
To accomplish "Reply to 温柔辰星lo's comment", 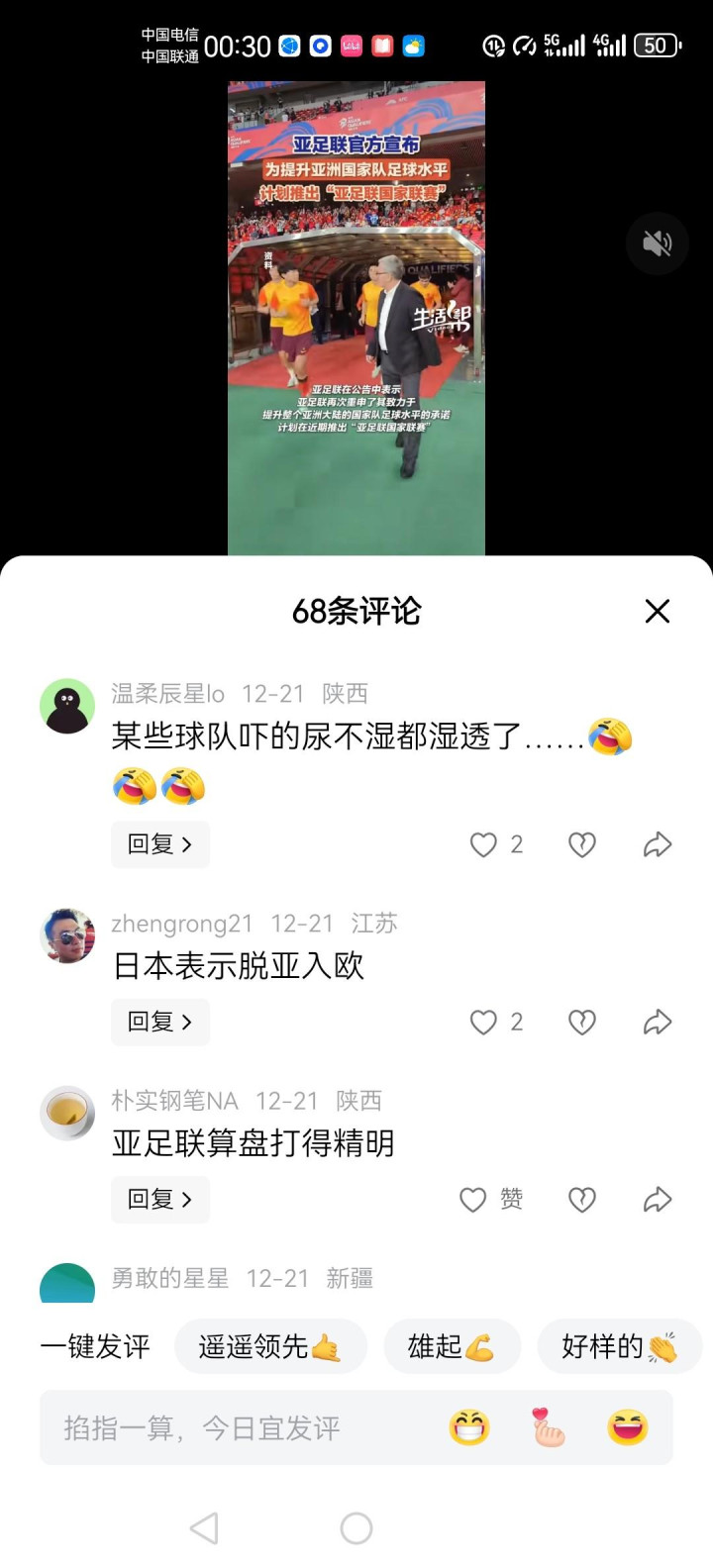I will pyautogui.click(x=160, y=844).
